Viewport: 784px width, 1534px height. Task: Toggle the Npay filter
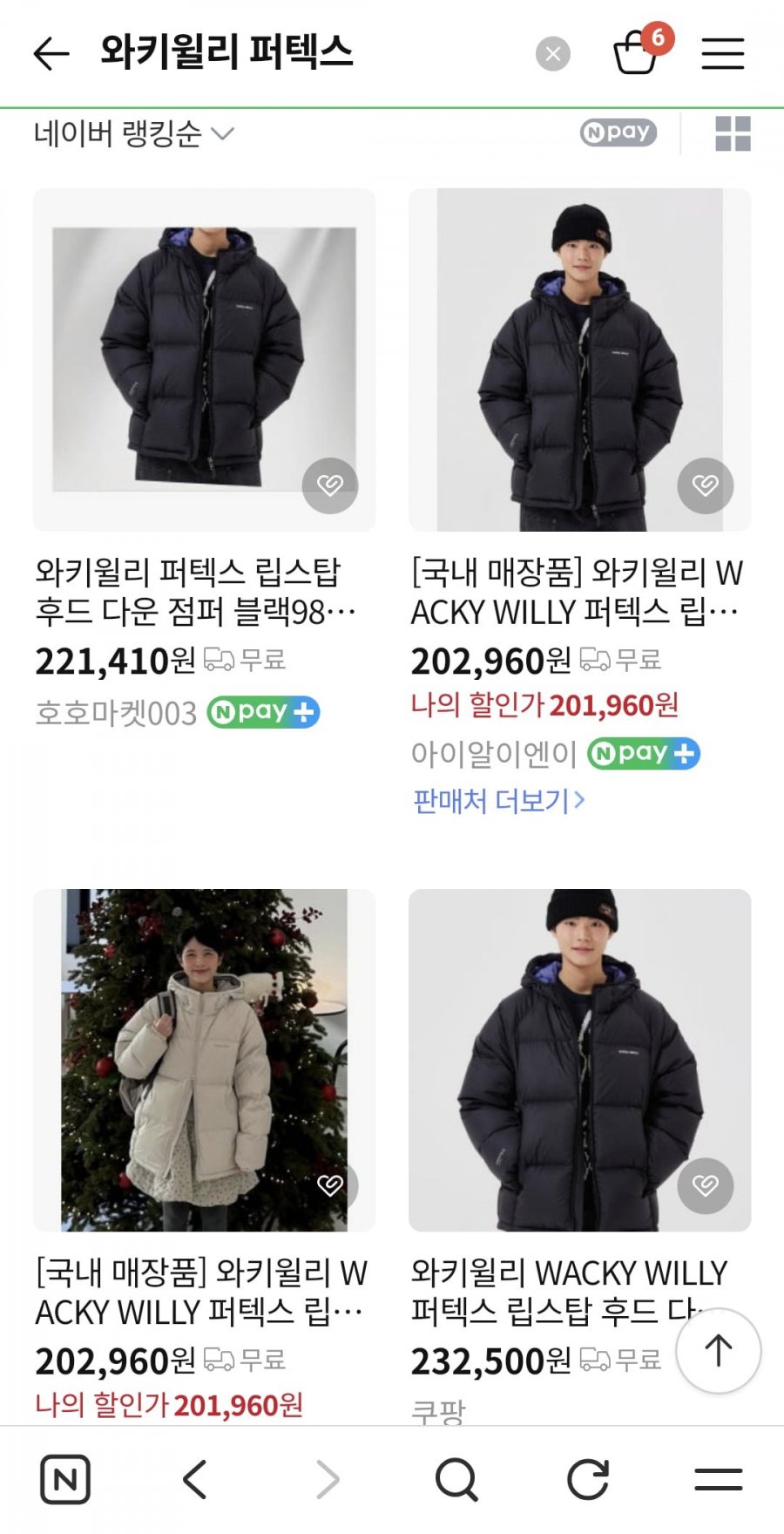click(x=618, y=132)
